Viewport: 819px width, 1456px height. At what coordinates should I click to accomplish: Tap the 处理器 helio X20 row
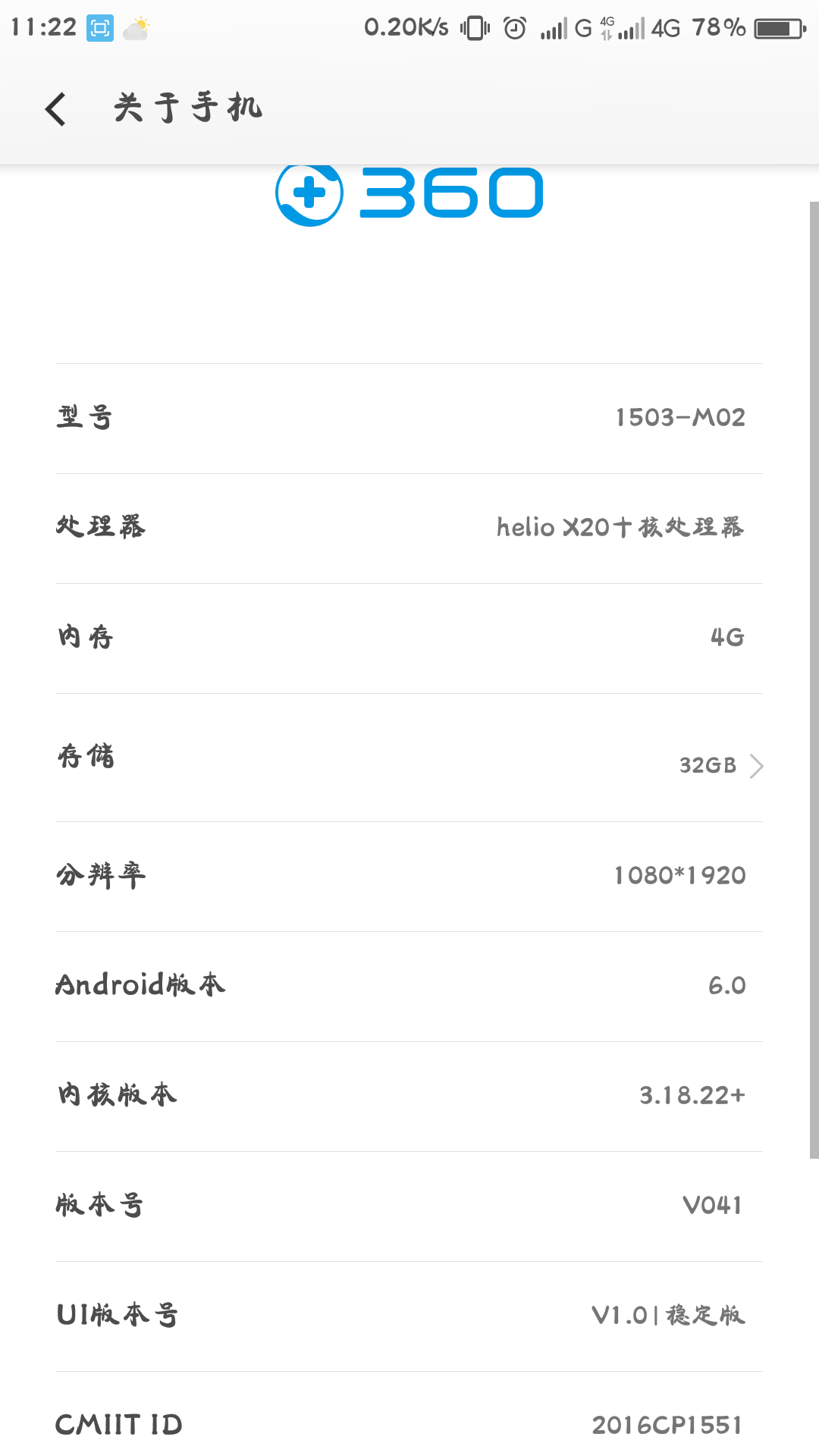409,527
